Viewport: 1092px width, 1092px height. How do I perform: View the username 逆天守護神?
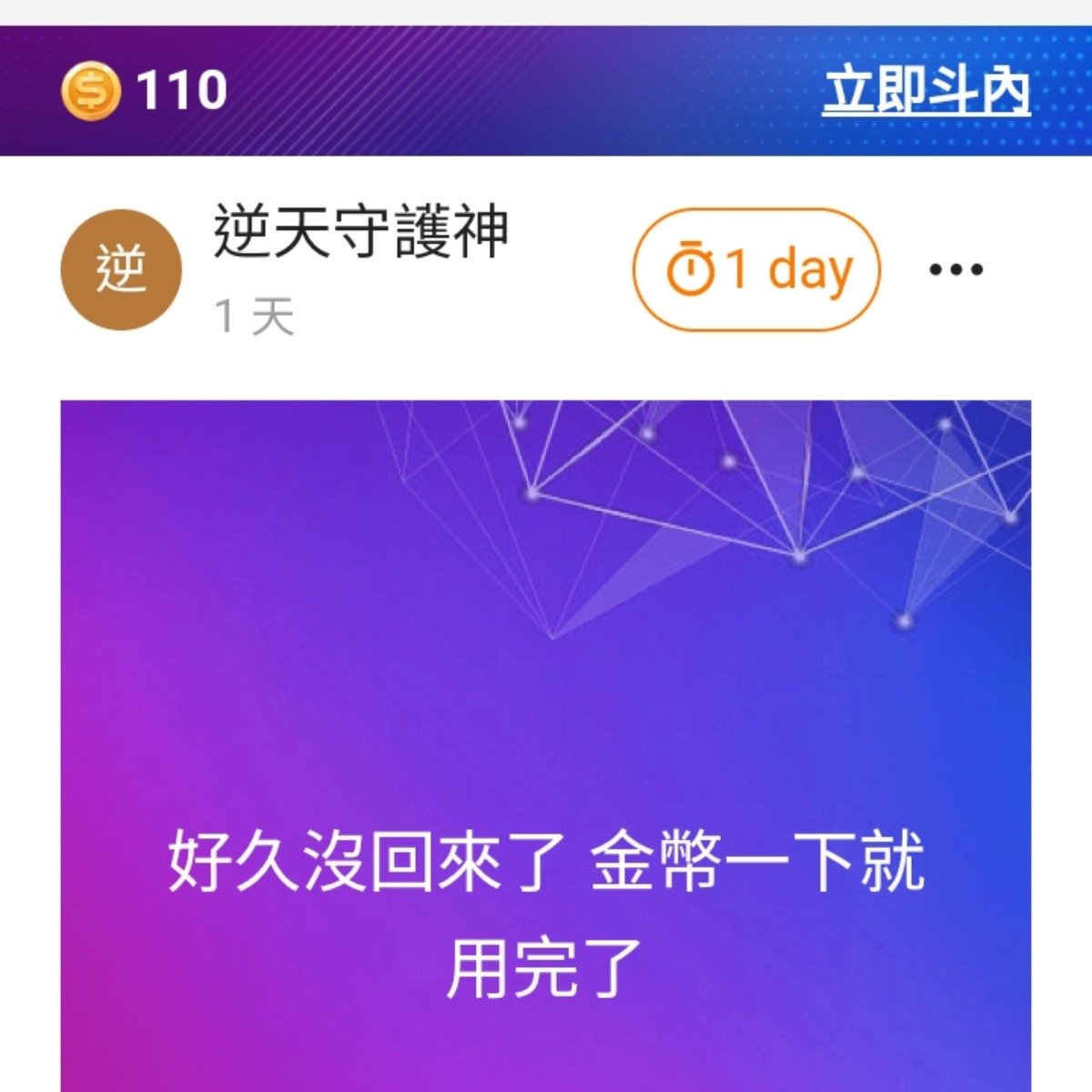[x=360, y=233]
